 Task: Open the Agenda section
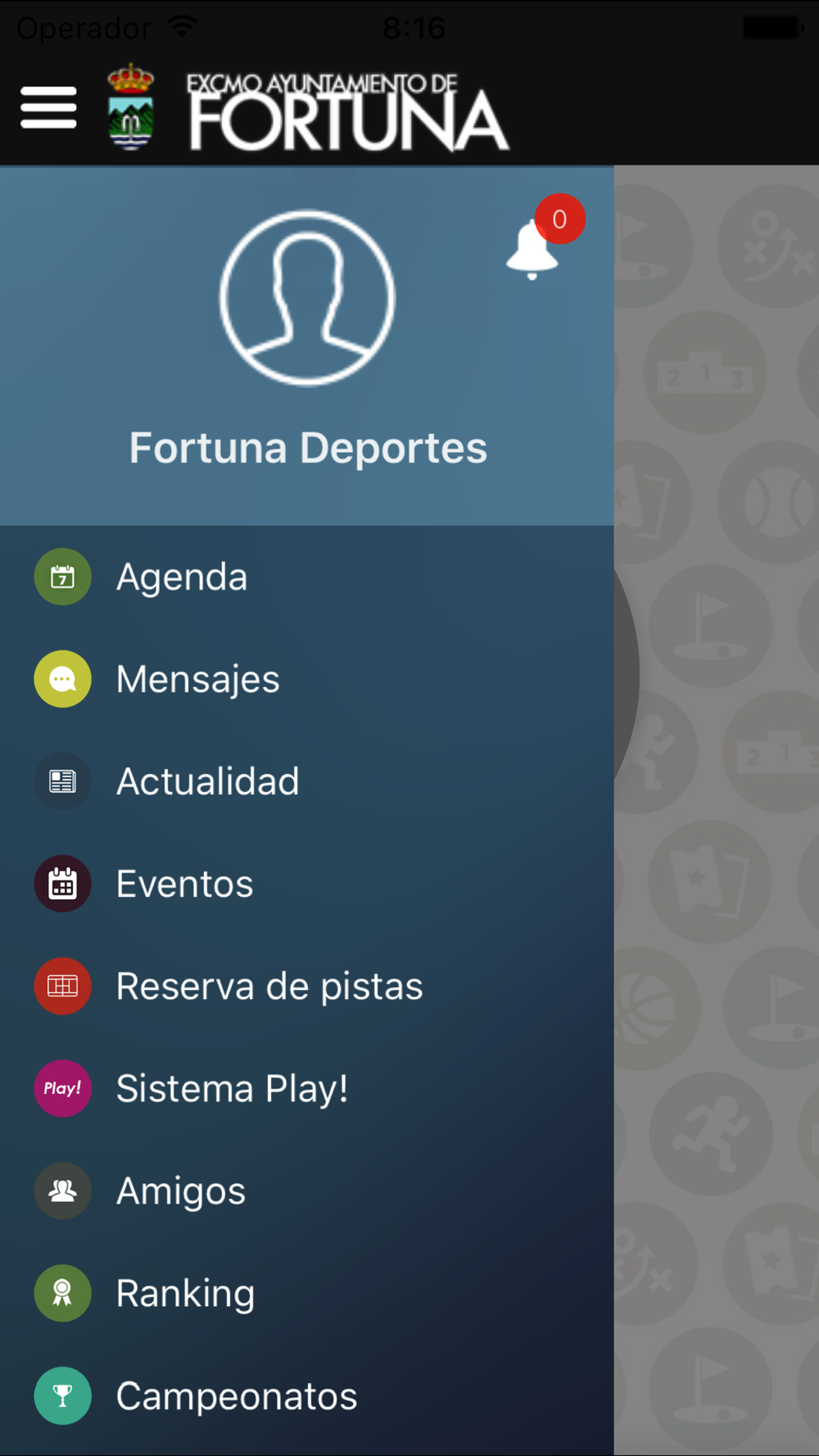182,577
